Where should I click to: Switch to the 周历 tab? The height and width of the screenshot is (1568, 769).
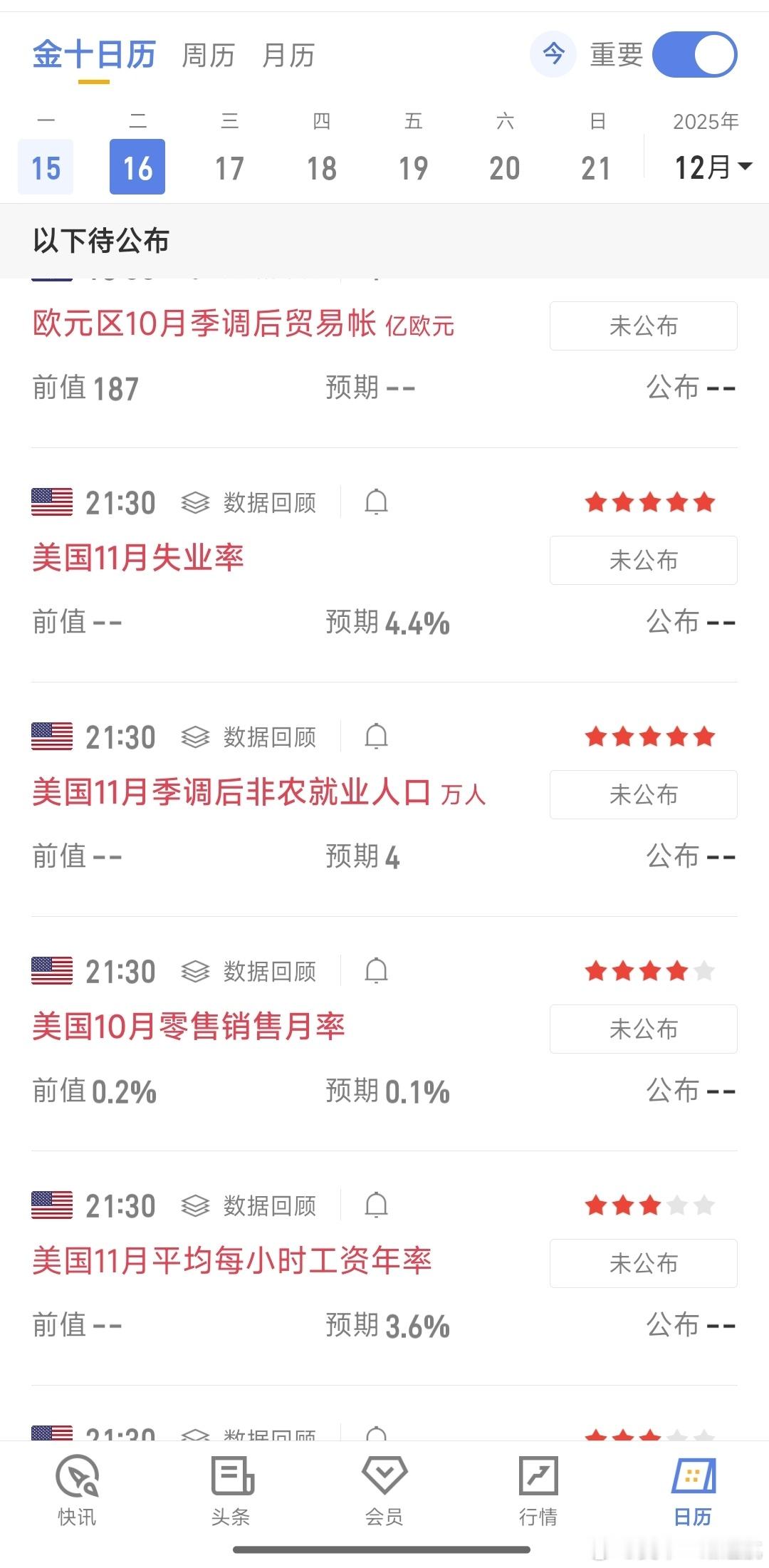207,56
